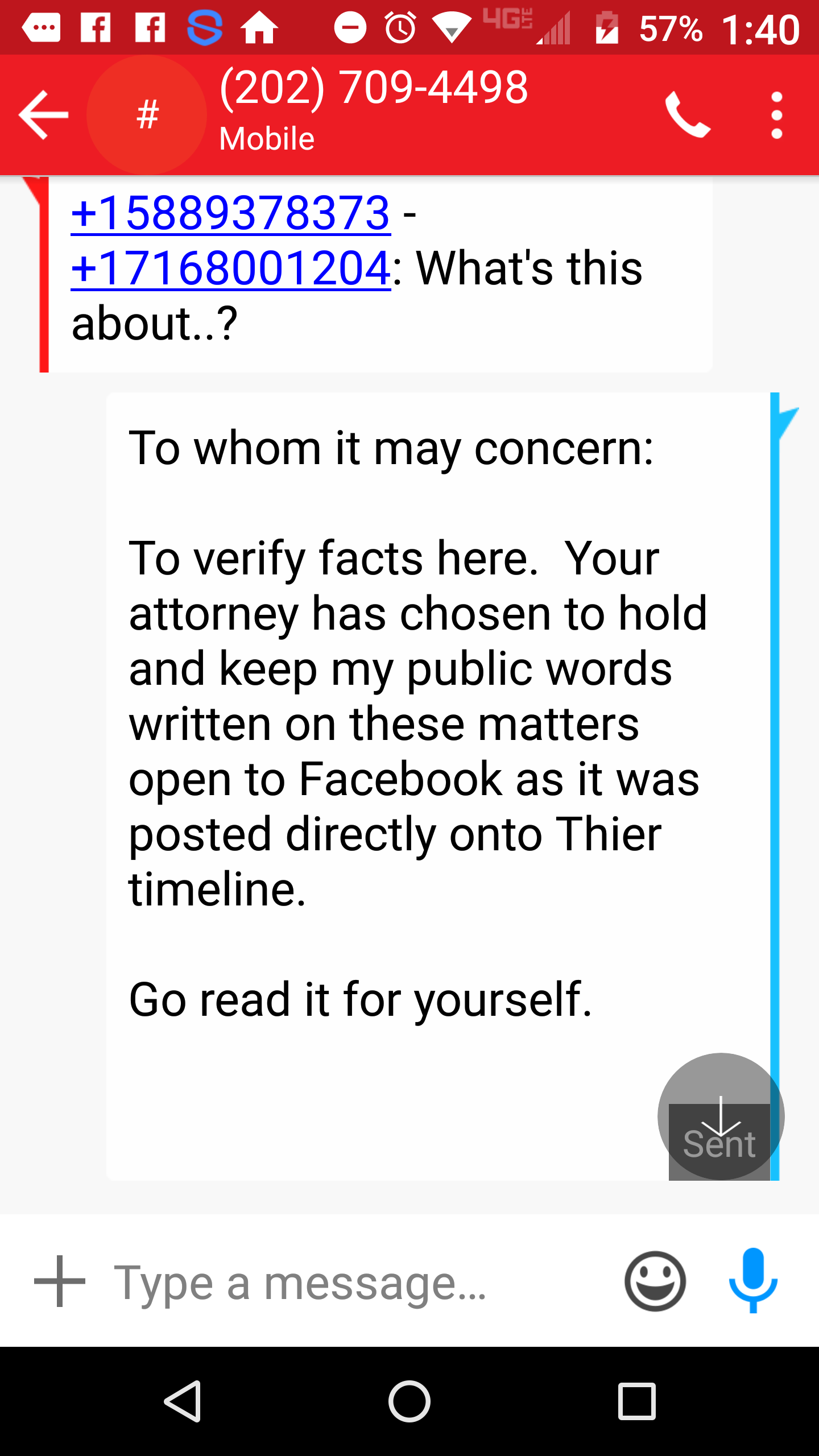Open the three-dot overflow menu
Screen dimensions: 819x1456
(x=777, y=115)
